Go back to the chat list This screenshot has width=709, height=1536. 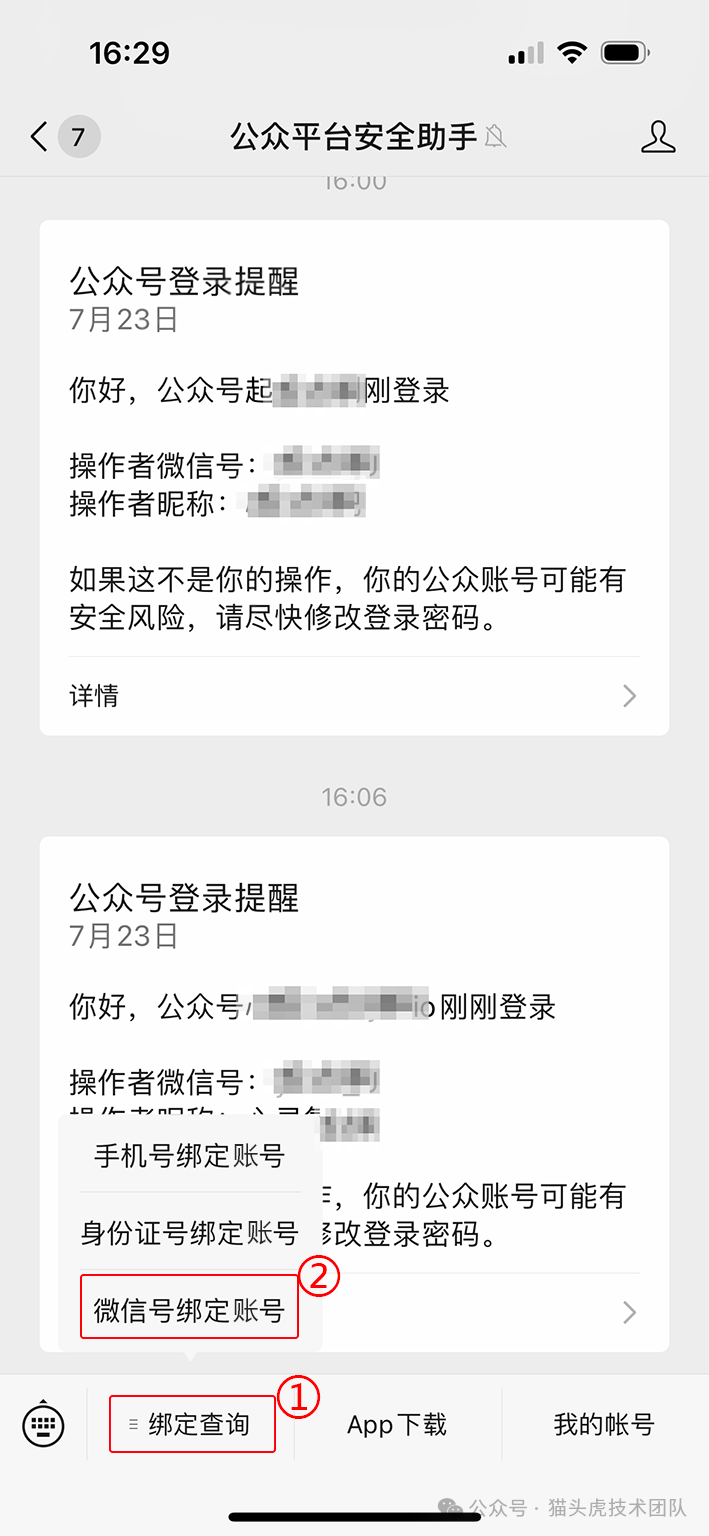[40, 136]
